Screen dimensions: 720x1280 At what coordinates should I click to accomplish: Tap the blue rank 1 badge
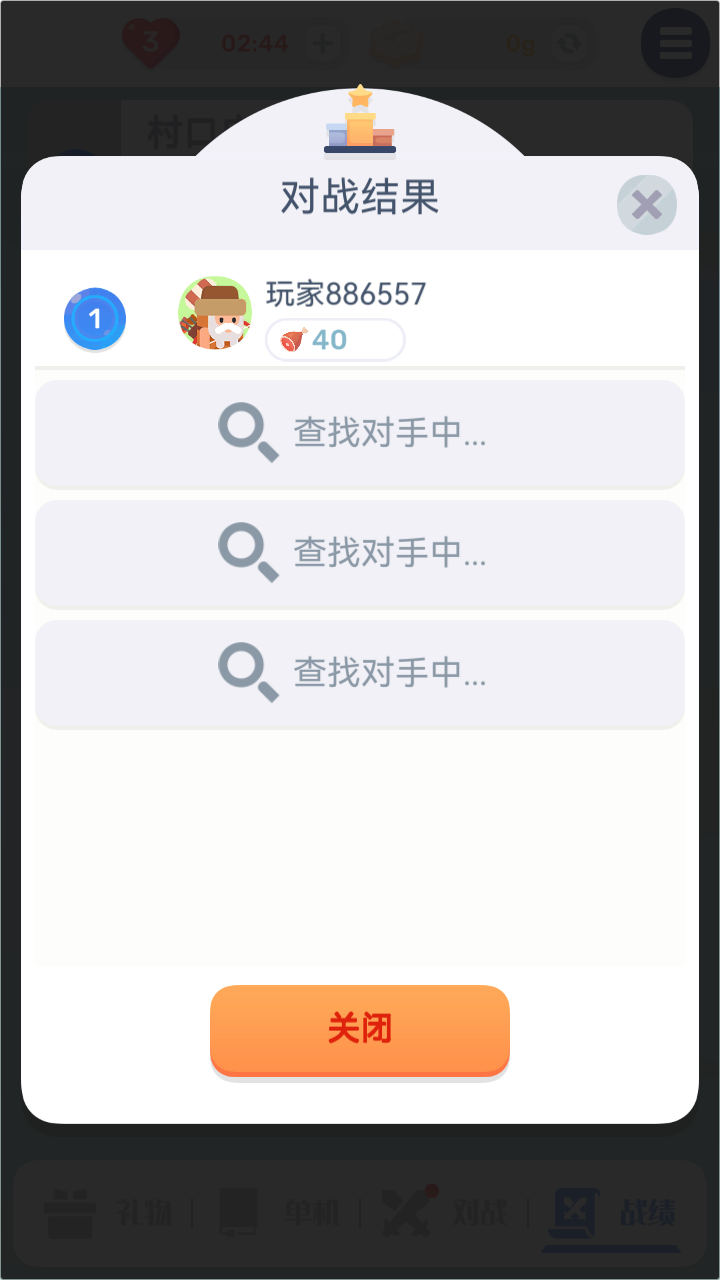pos(94,318)
